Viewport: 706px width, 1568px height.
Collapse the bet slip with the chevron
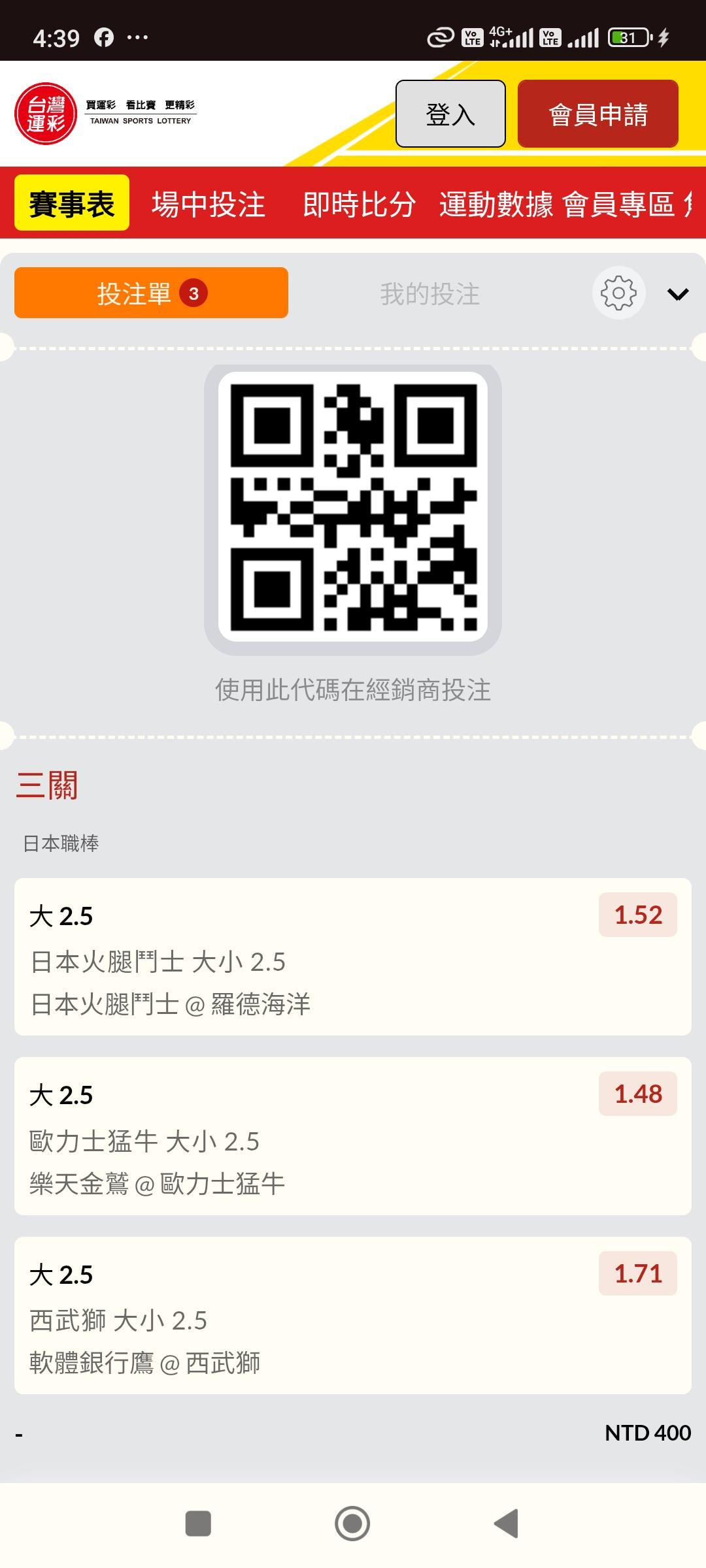[x=677, y=294]
